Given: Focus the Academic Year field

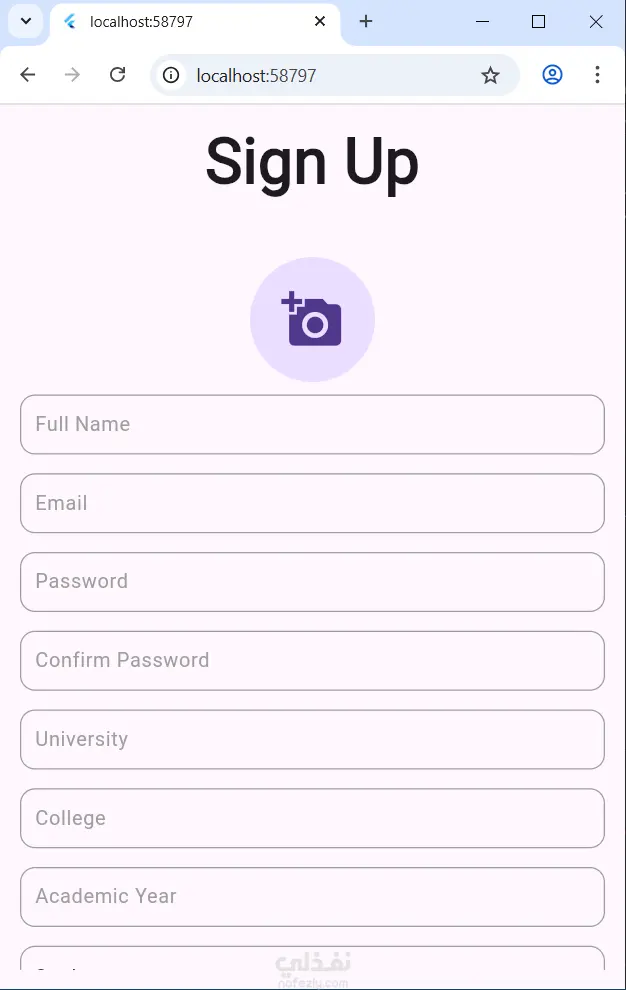Looking at the screenshot, I should pyautogui.click(x=312, y=897).
